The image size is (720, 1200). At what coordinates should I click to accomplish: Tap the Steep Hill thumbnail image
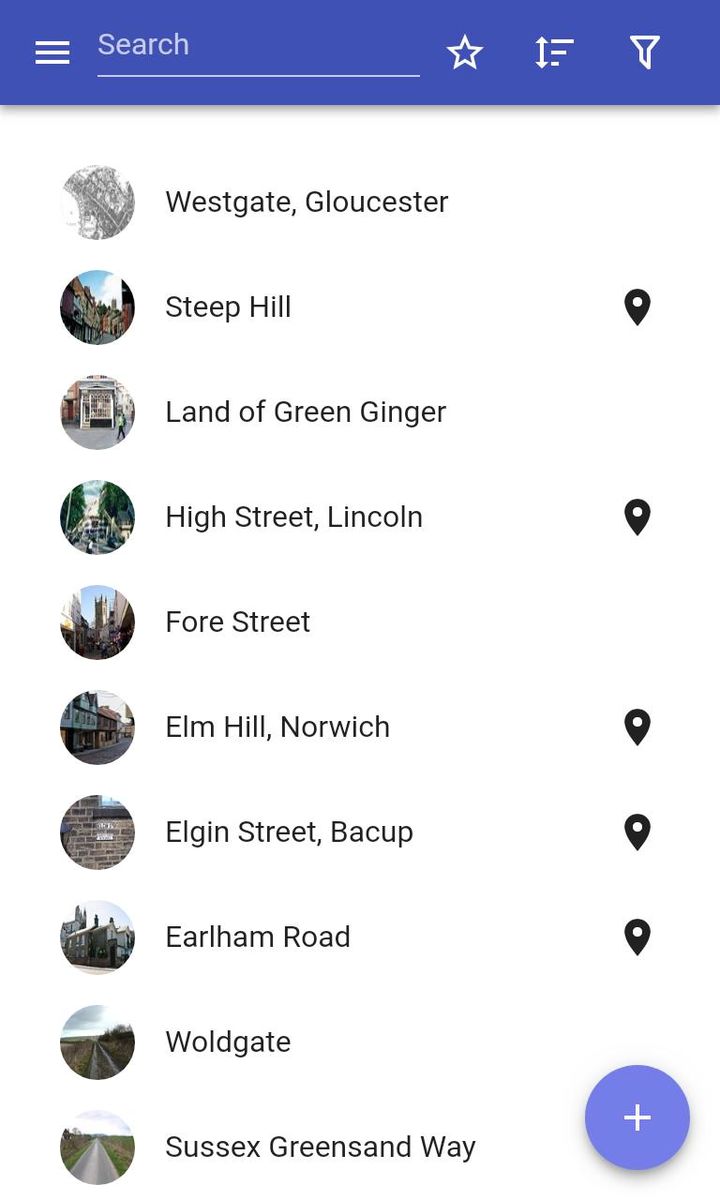click(97, 307)
